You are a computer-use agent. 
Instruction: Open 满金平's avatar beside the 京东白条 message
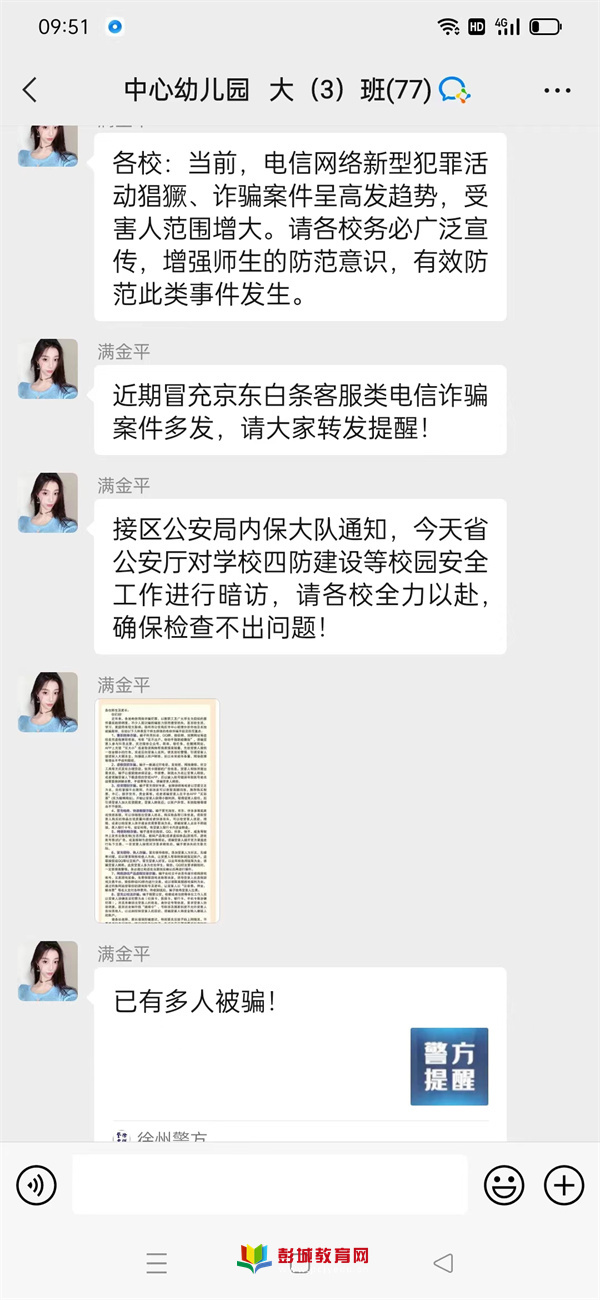(x=48, y=369)
